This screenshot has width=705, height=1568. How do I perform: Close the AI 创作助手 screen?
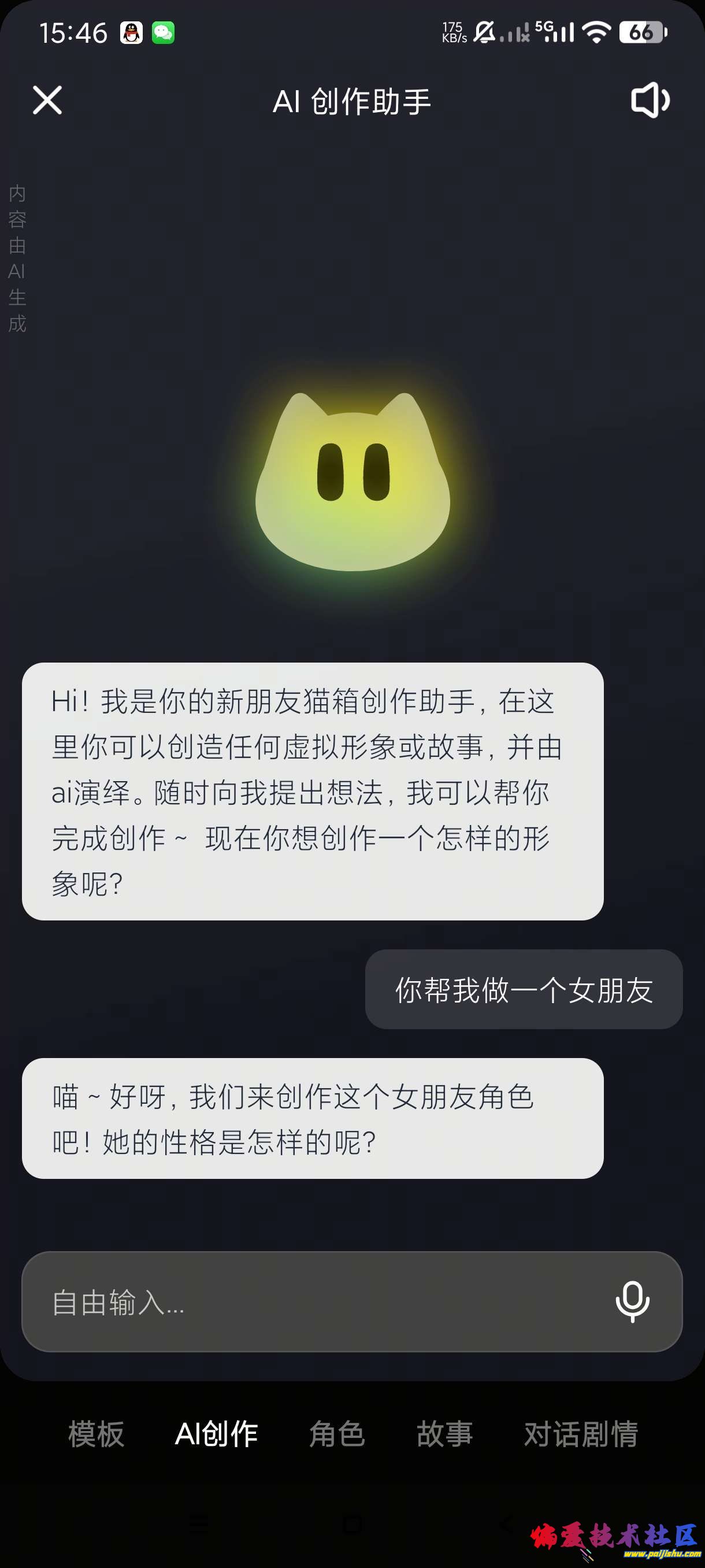coord(47,100)
